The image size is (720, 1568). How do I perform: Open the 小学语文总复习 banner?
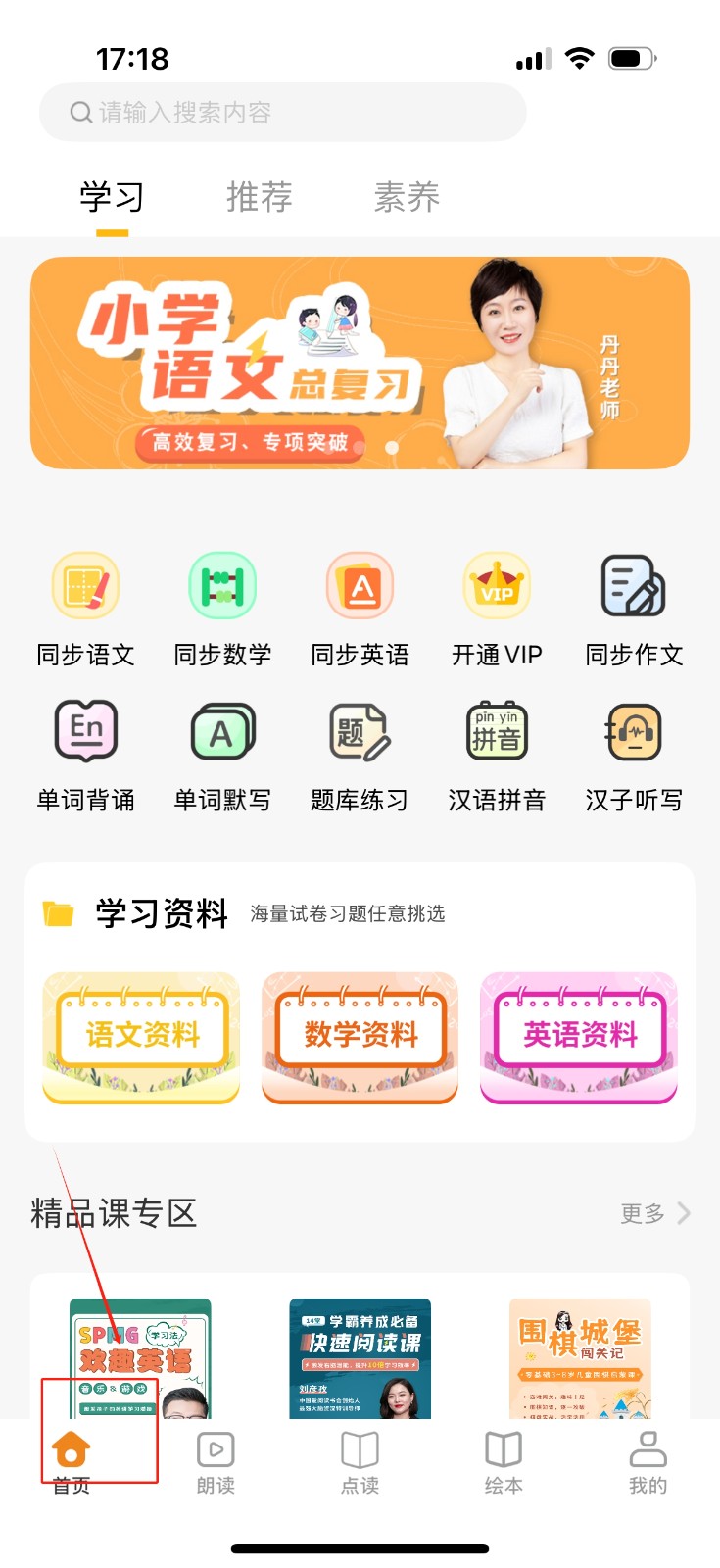[360, 363]
